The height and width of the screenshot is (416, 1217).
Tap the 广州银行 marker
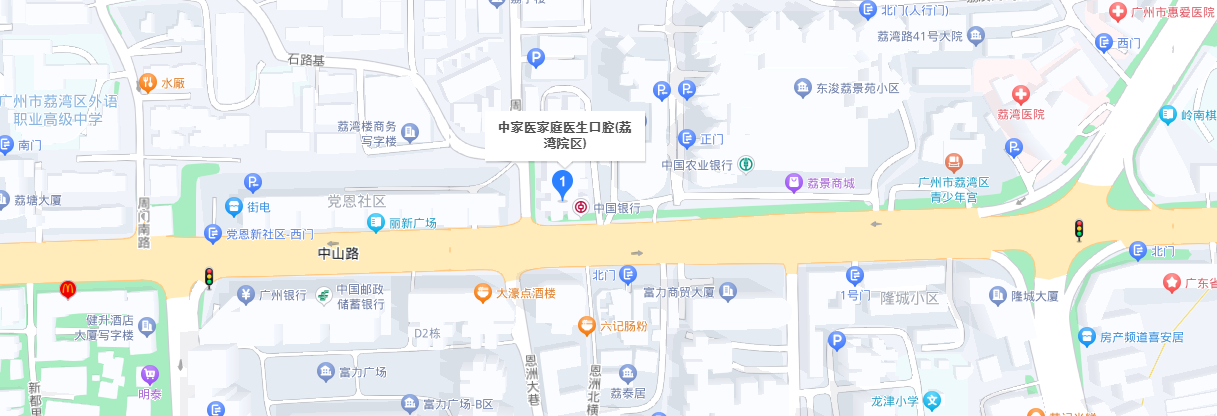tap(245, 295)
